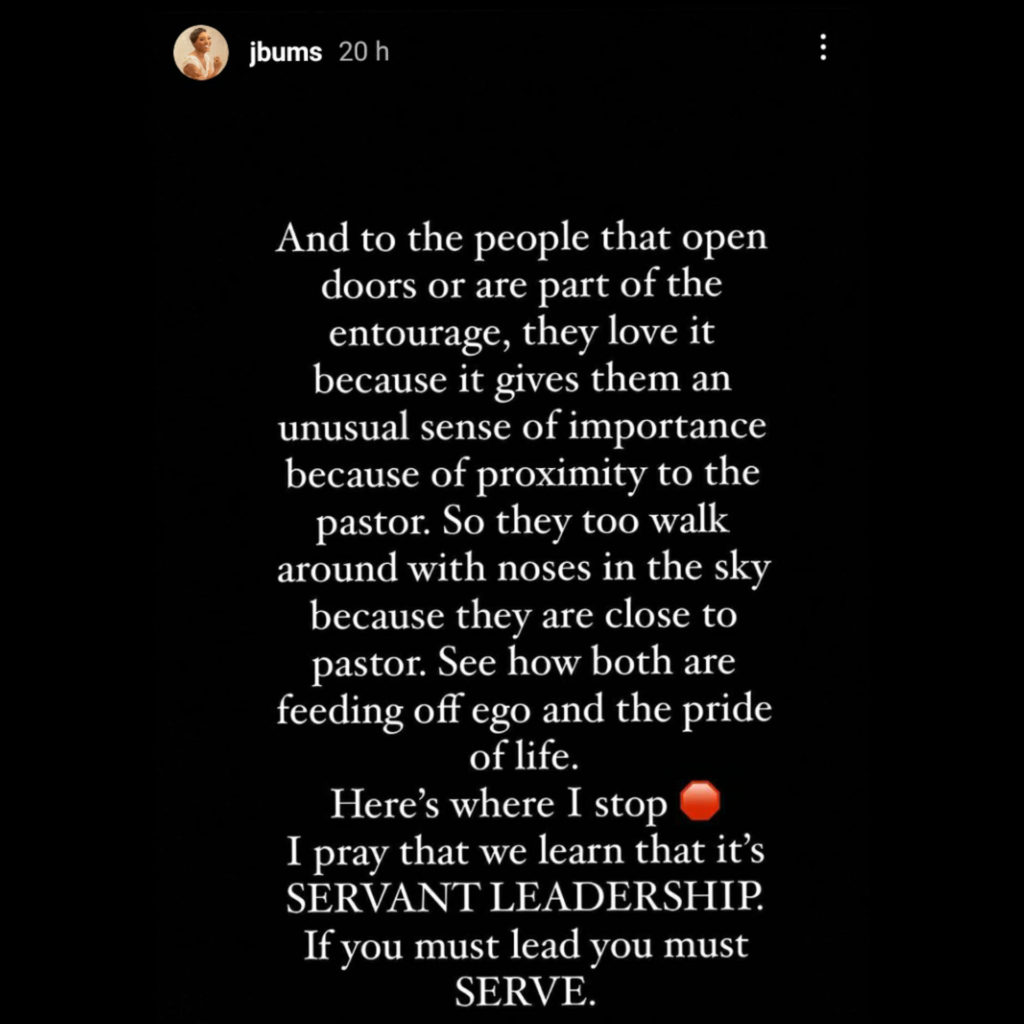The width and height of the screenshot is (1024, 1024).
Task: Tap the jbums profile picture
Action: pyautogui.click(x=201, y=53)
